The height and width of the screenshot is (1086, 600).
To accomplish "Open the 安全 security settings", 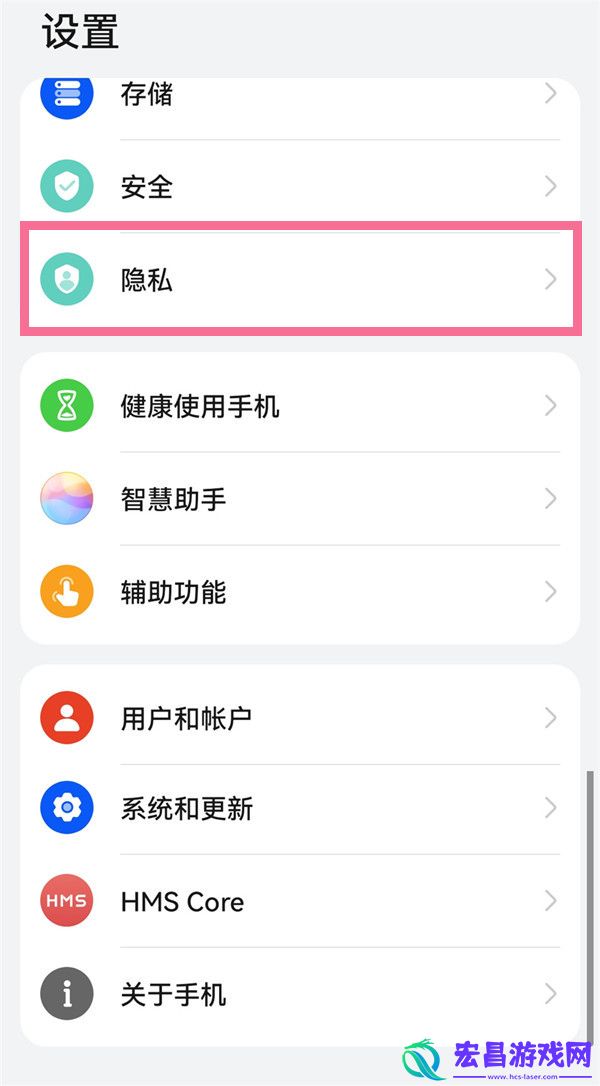I will tap(300, 186).
